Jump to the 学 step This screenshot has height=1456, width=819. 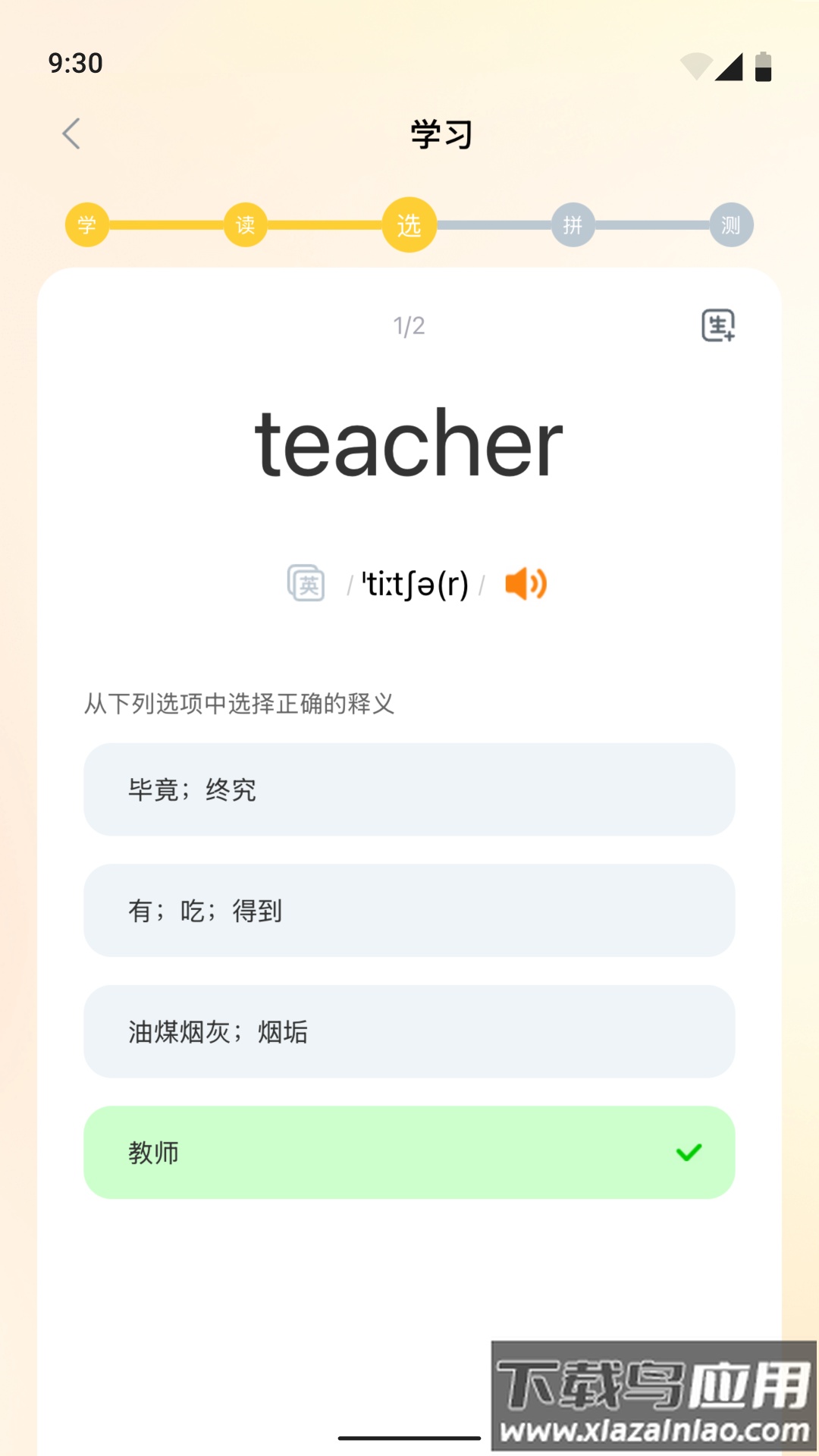click(87, 224)
